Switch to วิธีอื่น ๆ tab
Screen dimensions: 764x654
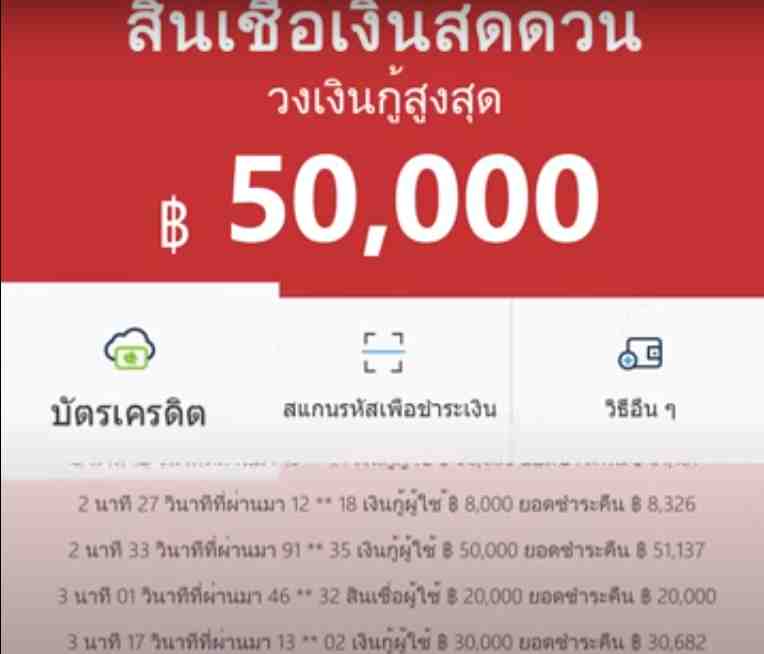(640, 380)
